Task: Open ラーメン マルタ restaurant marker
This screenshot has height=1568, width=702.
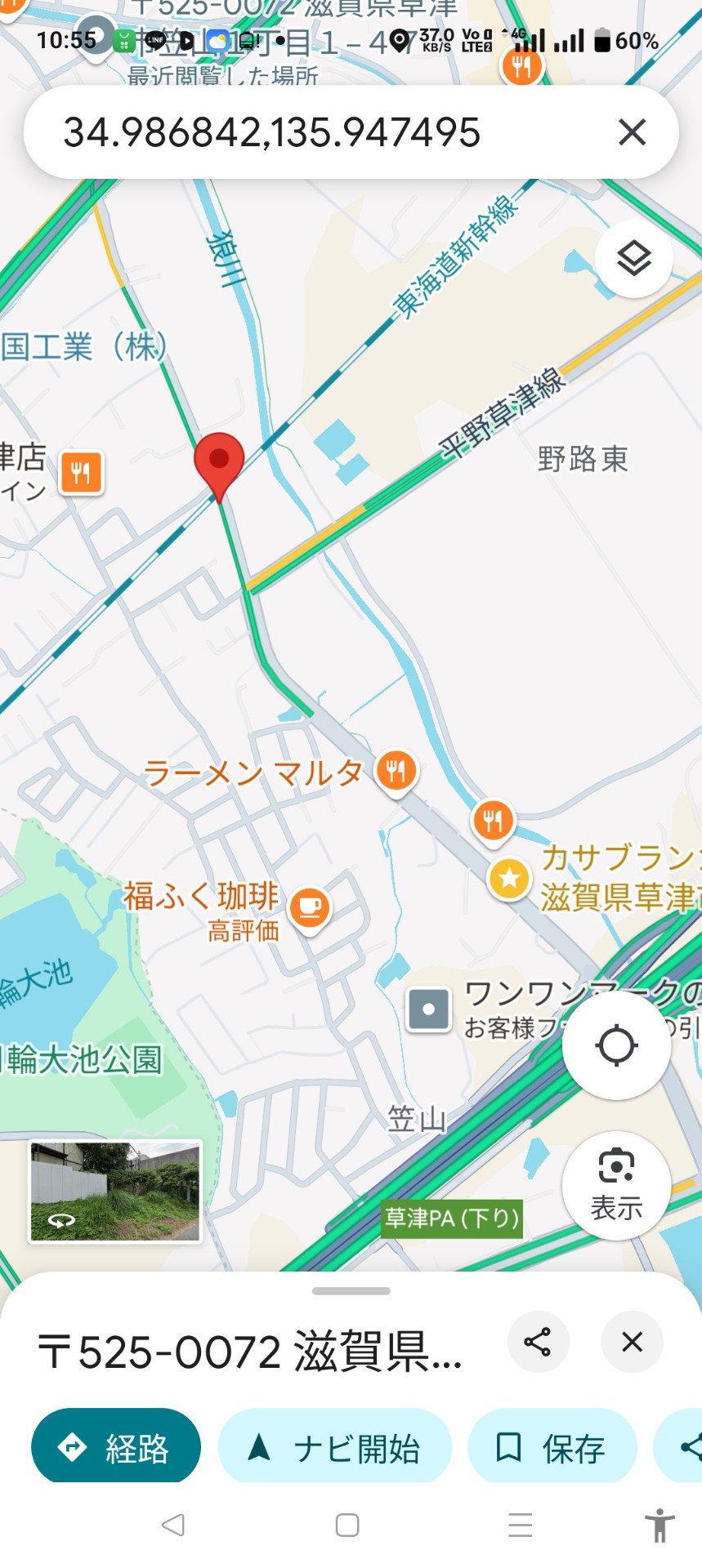Action: tap(396, 772)
